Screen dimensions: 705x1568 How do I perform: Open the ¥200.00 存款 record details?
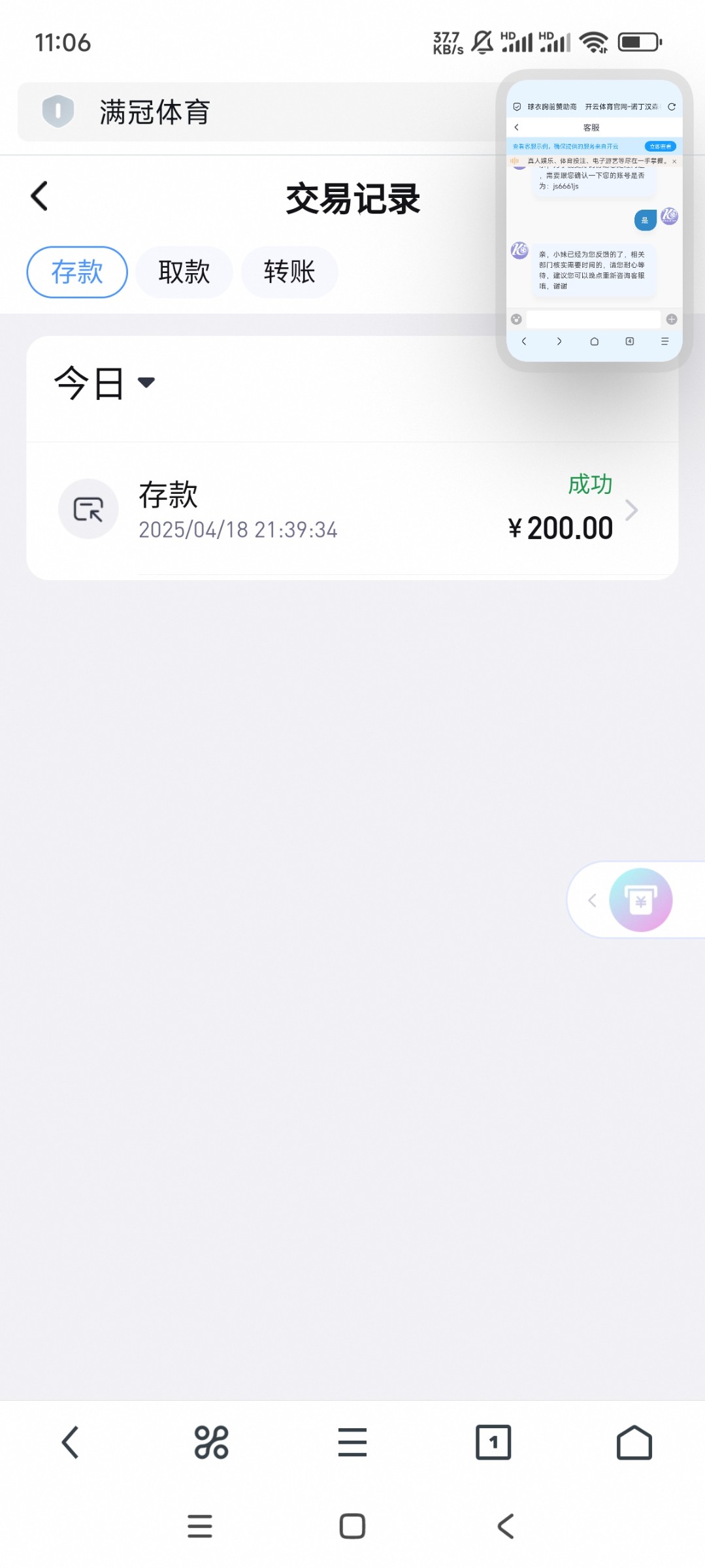pyautogui.click(x=352, y=510)
